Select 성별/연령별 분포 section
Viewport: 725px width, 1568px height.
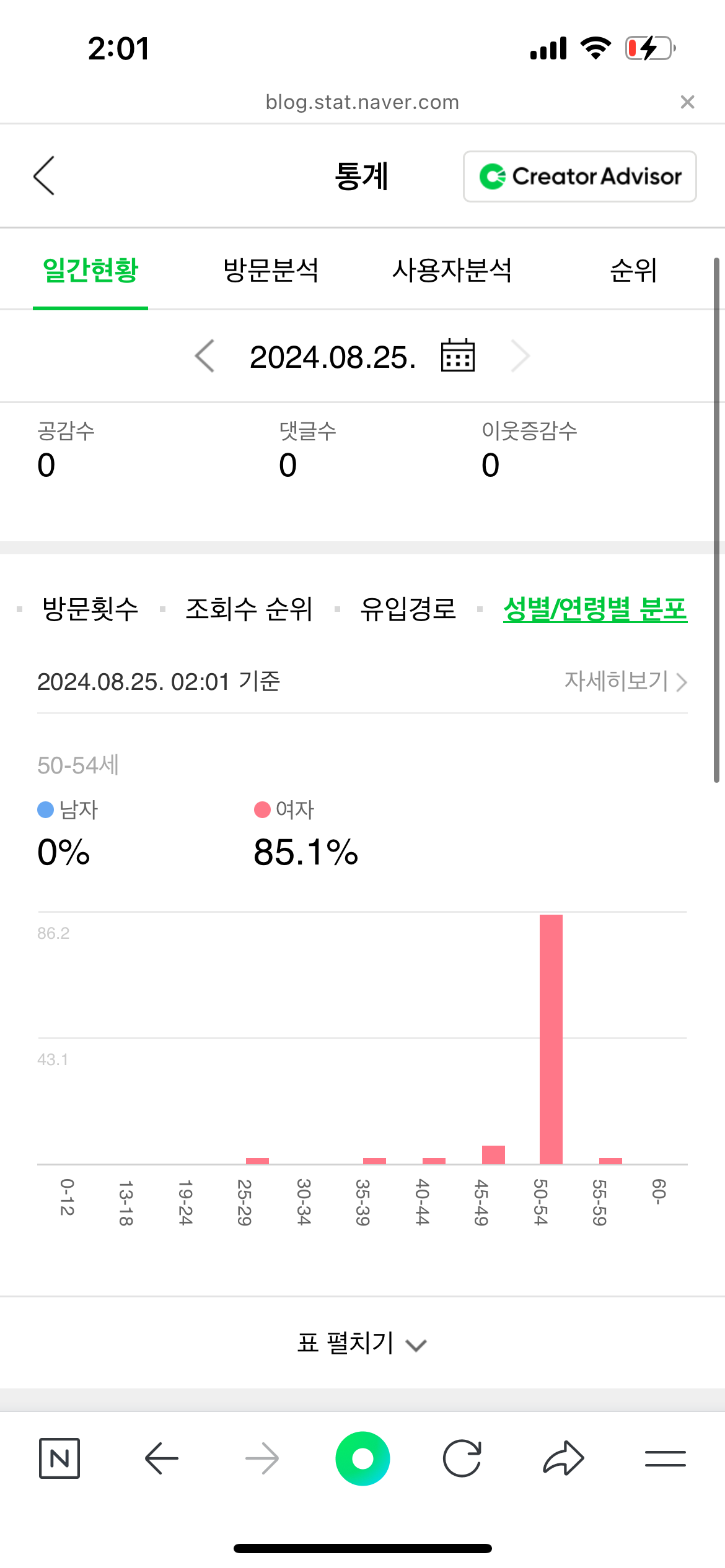[x=595, y=609]
